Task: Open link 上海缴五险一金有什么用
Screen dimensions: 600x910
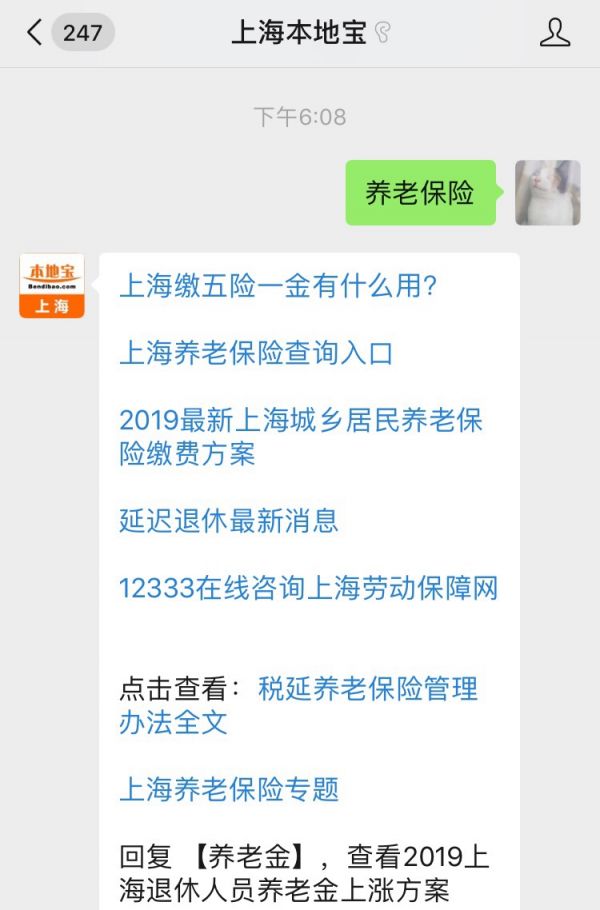Action: (278, 286)
